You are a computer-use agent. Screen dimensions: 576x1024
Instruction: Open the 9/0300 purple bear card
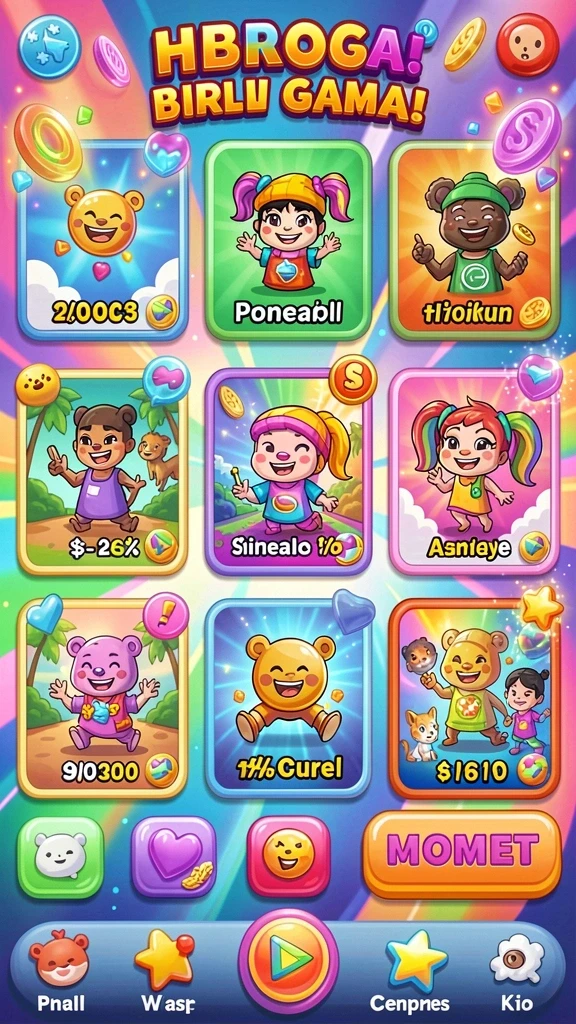coord(102,699)
